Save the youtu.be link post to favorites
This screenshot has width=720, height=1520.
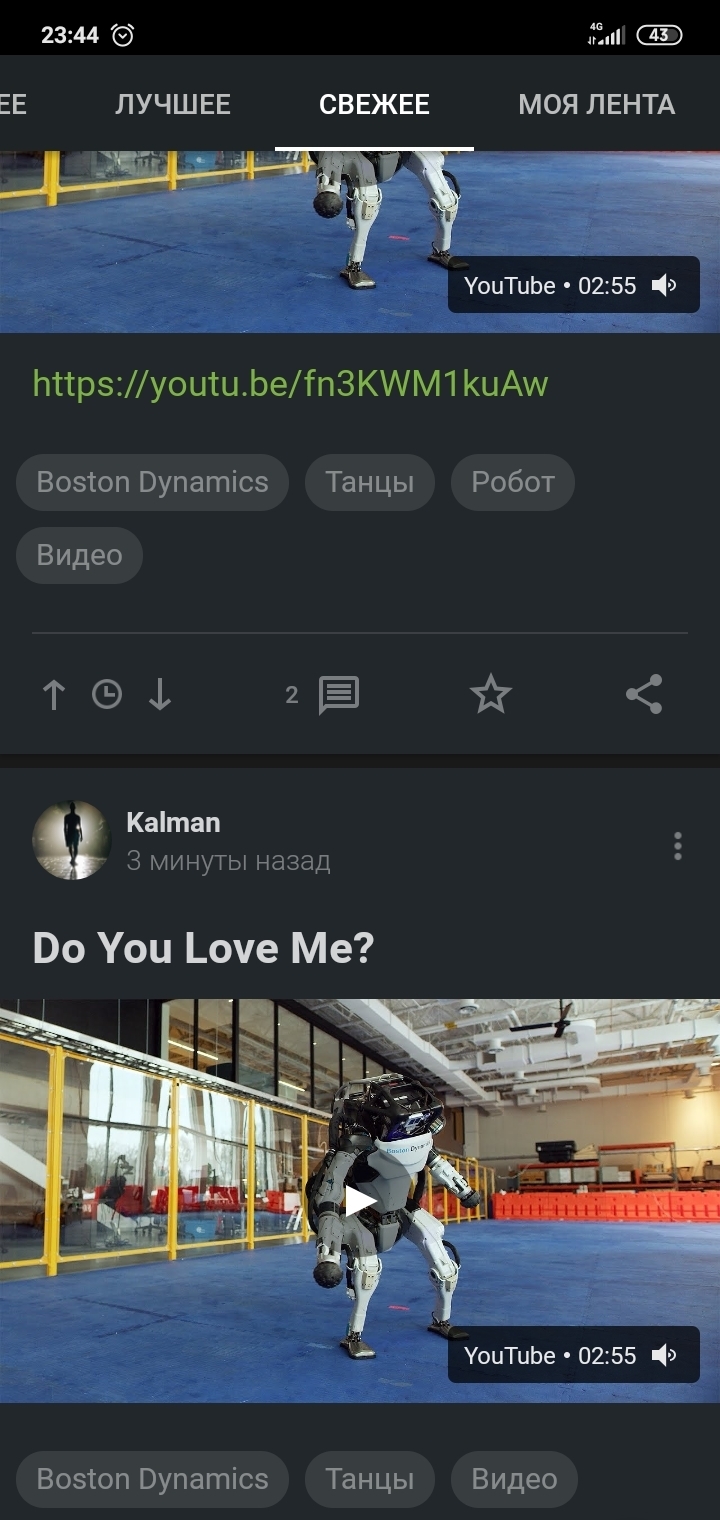coord(491,695)
